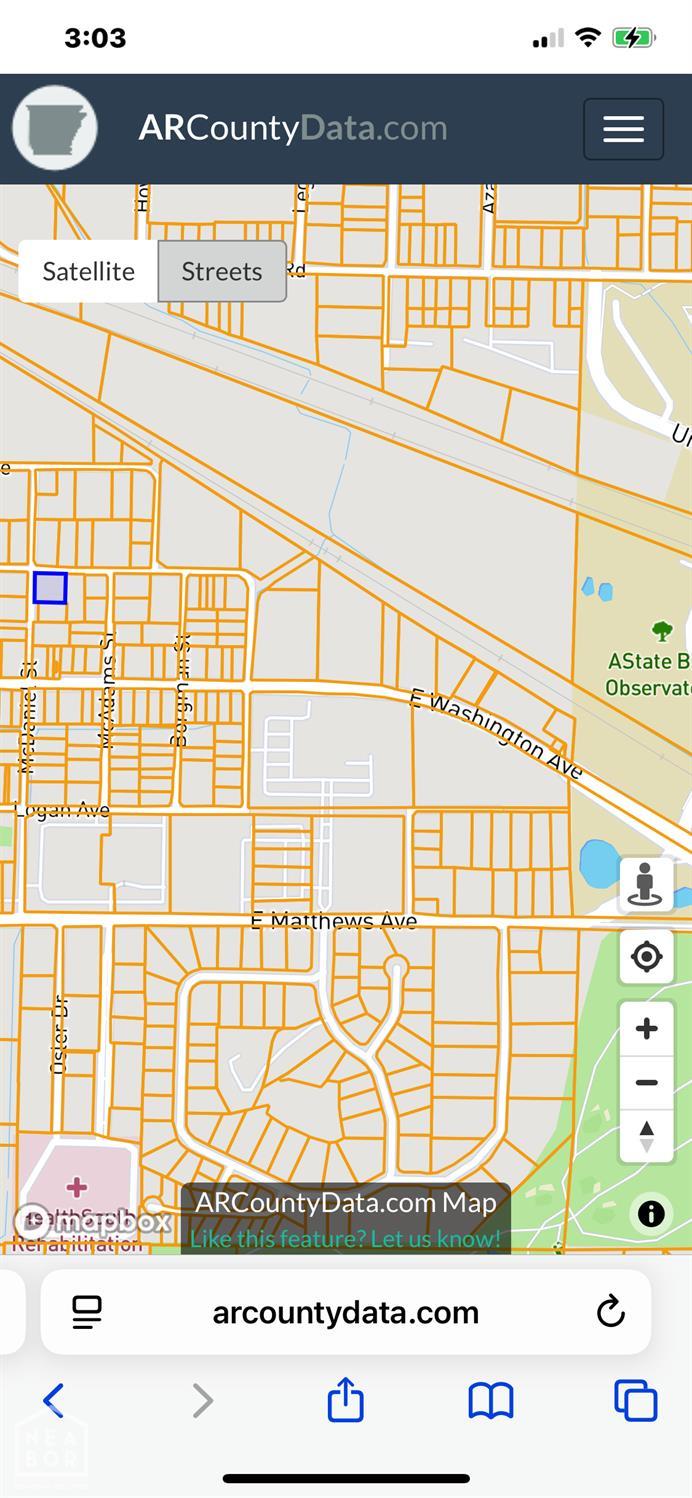Open Safari page format menu

88,1312
